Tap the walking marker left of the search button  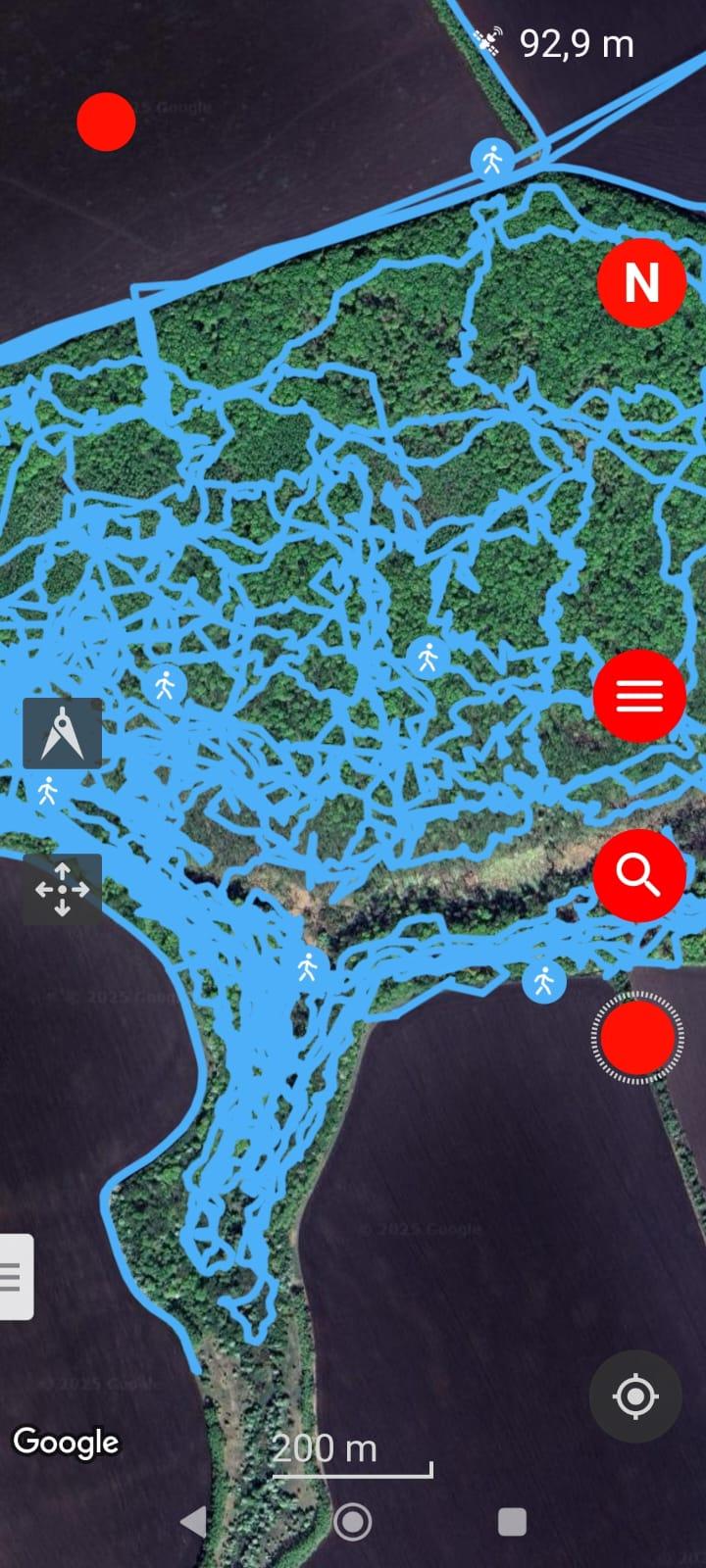(x=544, y=981)
